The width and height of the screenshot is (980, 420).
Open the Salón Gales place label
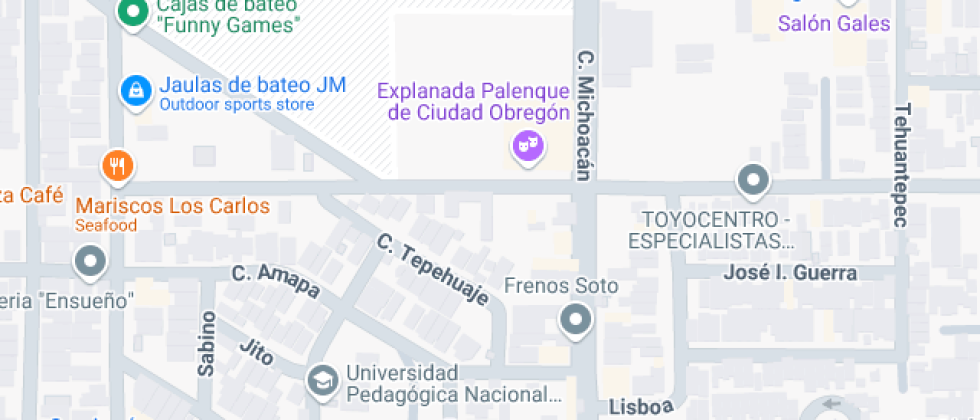(834, 23)
